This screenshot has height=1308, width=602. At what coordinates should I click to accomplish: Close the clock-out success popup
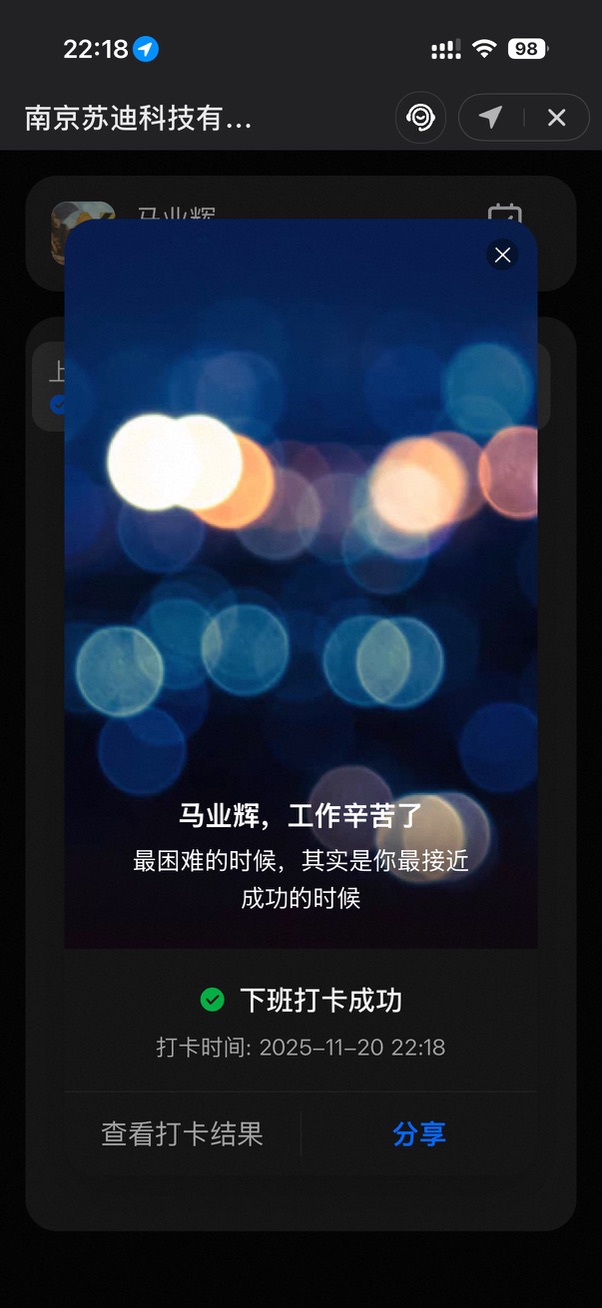click(502, 255)
